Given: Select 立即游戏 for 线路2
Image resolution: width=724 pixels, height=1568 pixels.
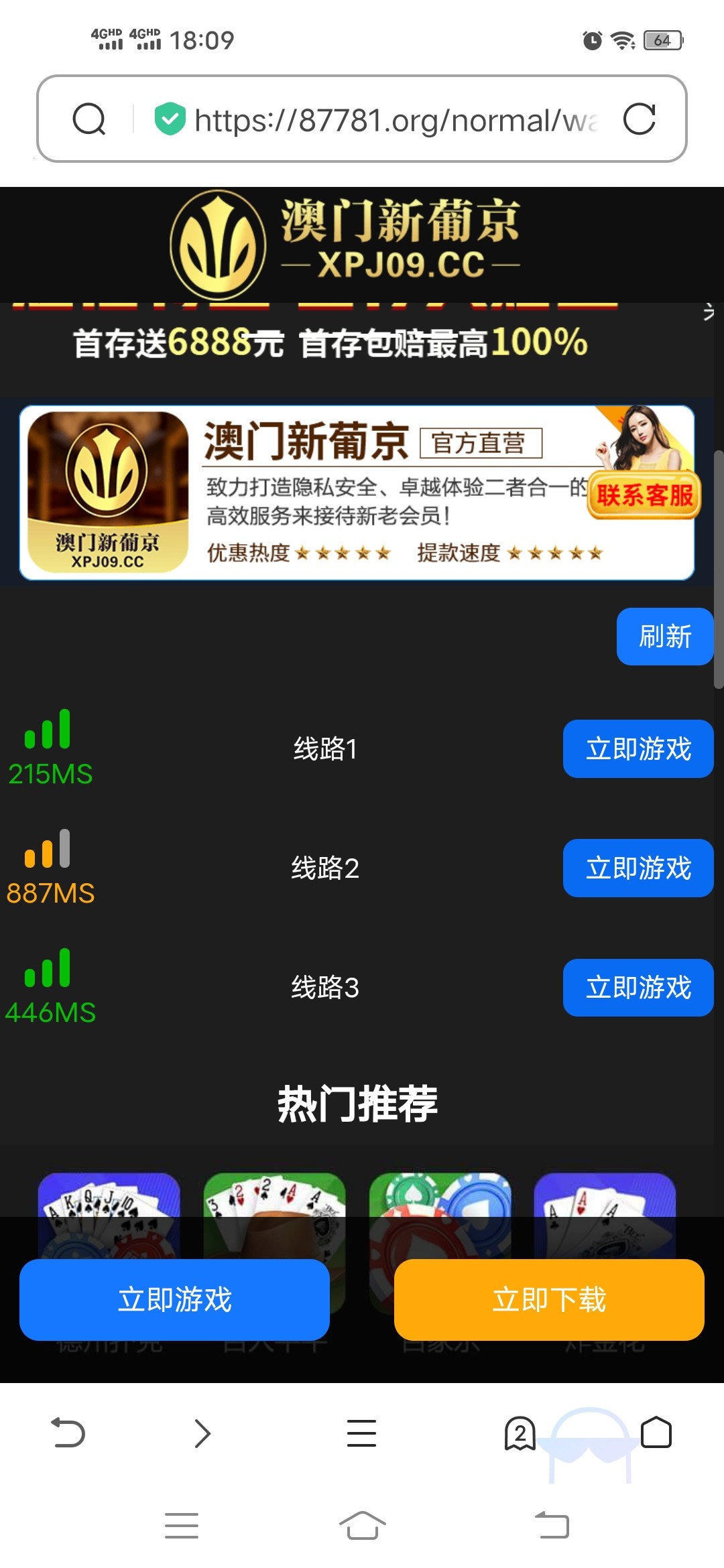Looking at the screenshot, I should point(638,868).
